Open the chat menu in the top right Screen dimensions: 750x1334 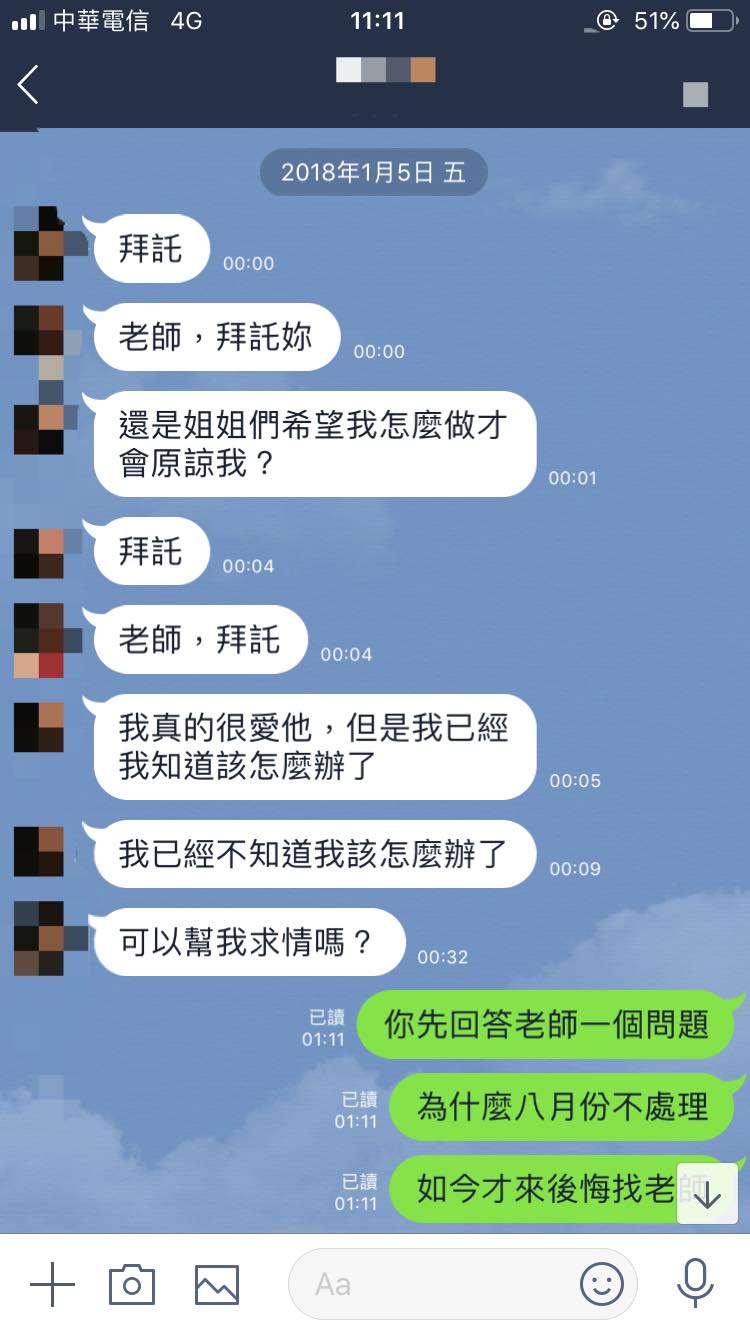[695, 95]
